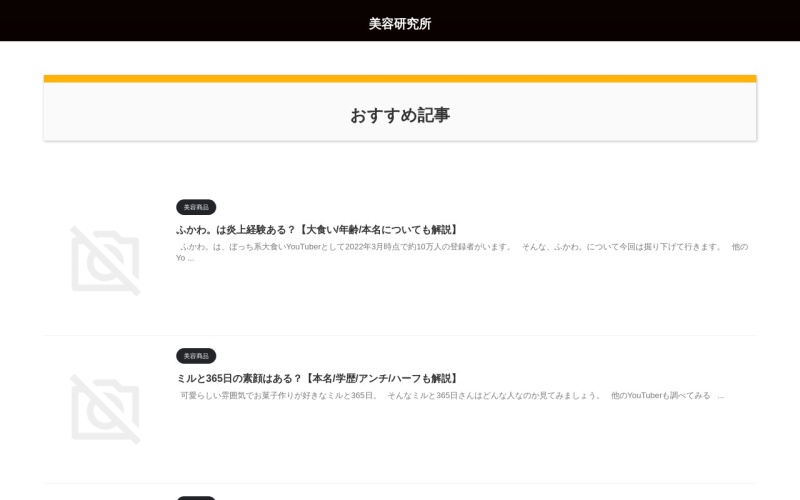Image resolution: width=800 pixels, height=500 pixels.
Task: Tap the thumbnail of the ふかわ。 article
Action: click(x=105, y=260)
